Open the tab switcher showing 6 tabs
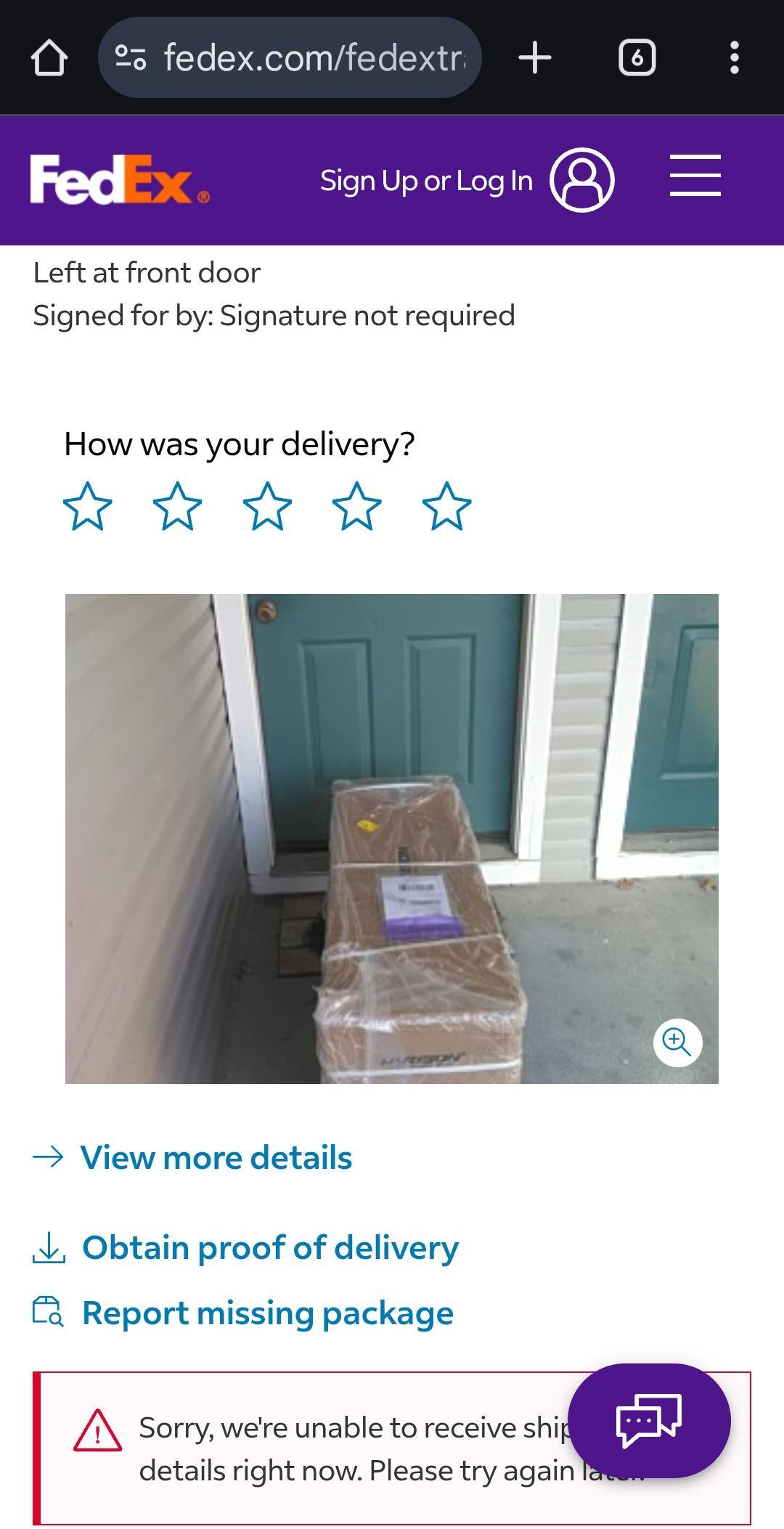The width and height of the screenshot is (784, 1529). 637,58
